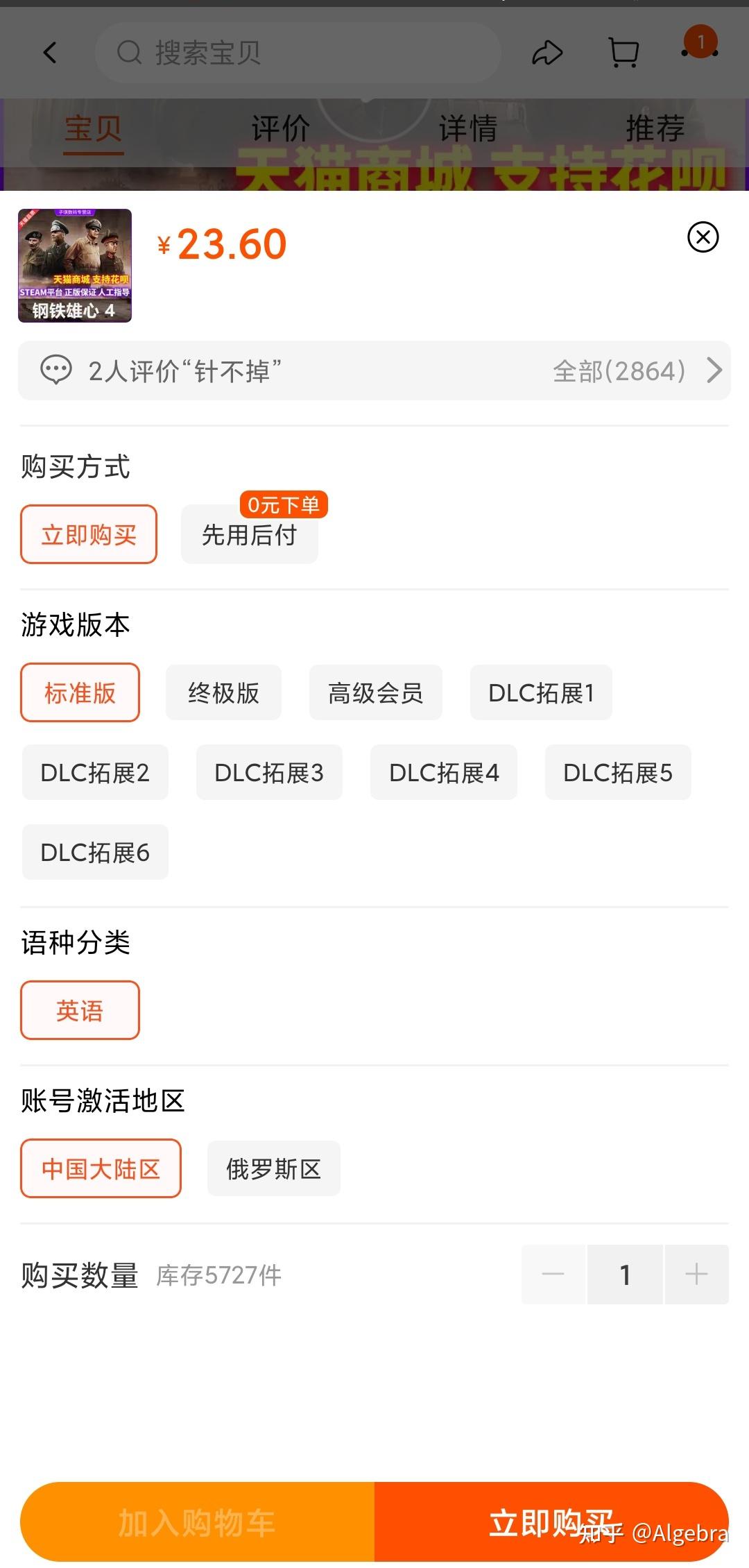Select the 标准版 game edition
The image size is (749, 1568).
click(80, 692)
